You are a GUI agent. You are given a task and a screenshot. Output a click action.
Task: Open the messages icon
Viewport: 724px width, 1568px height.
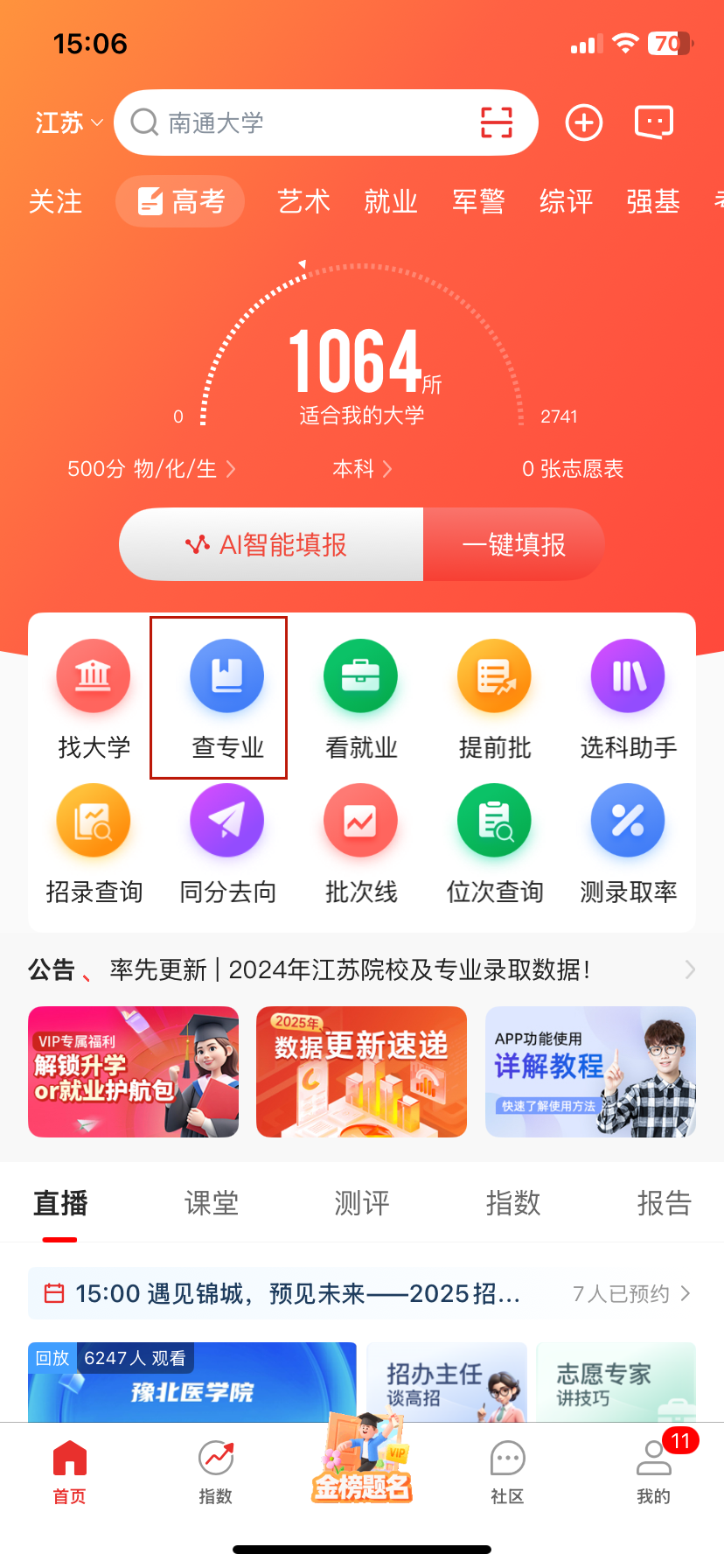coord(653,123)
